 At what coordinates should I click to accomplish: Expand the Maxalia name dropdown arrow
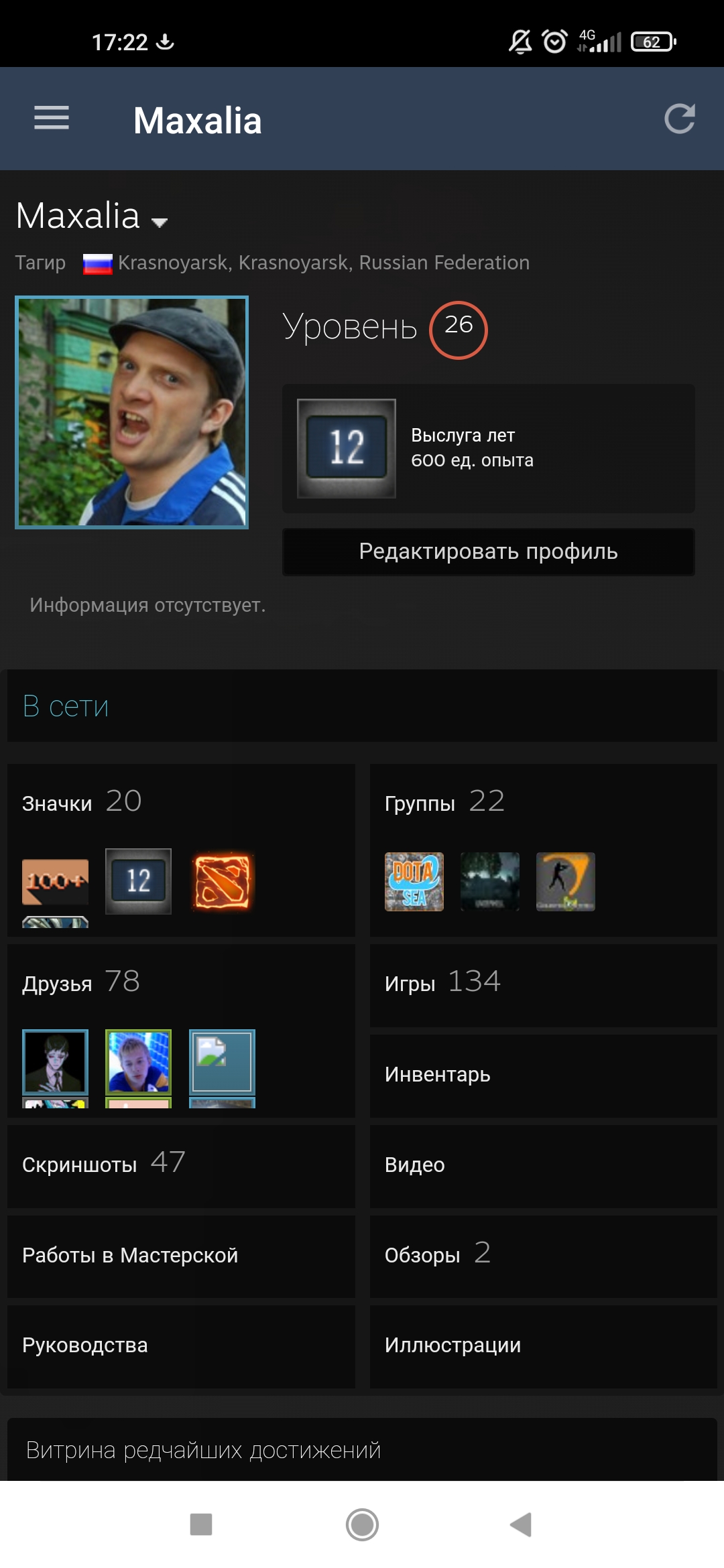click(160, 222)
